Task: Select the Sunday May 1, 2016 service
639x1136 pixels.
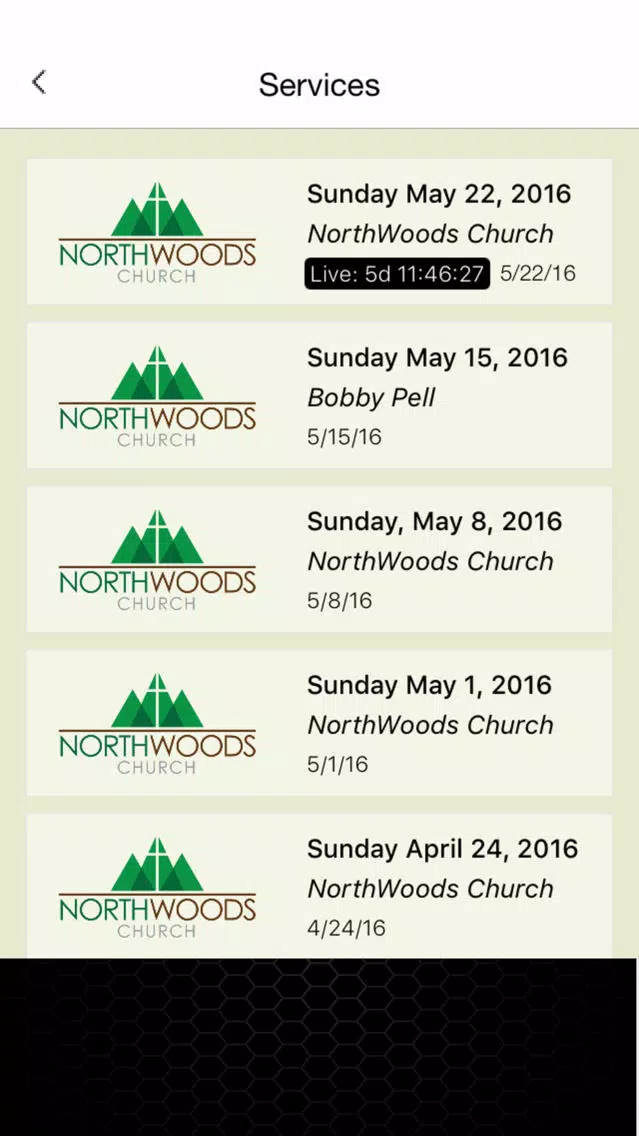Action: pyautogui.click(x=320, y=723)
